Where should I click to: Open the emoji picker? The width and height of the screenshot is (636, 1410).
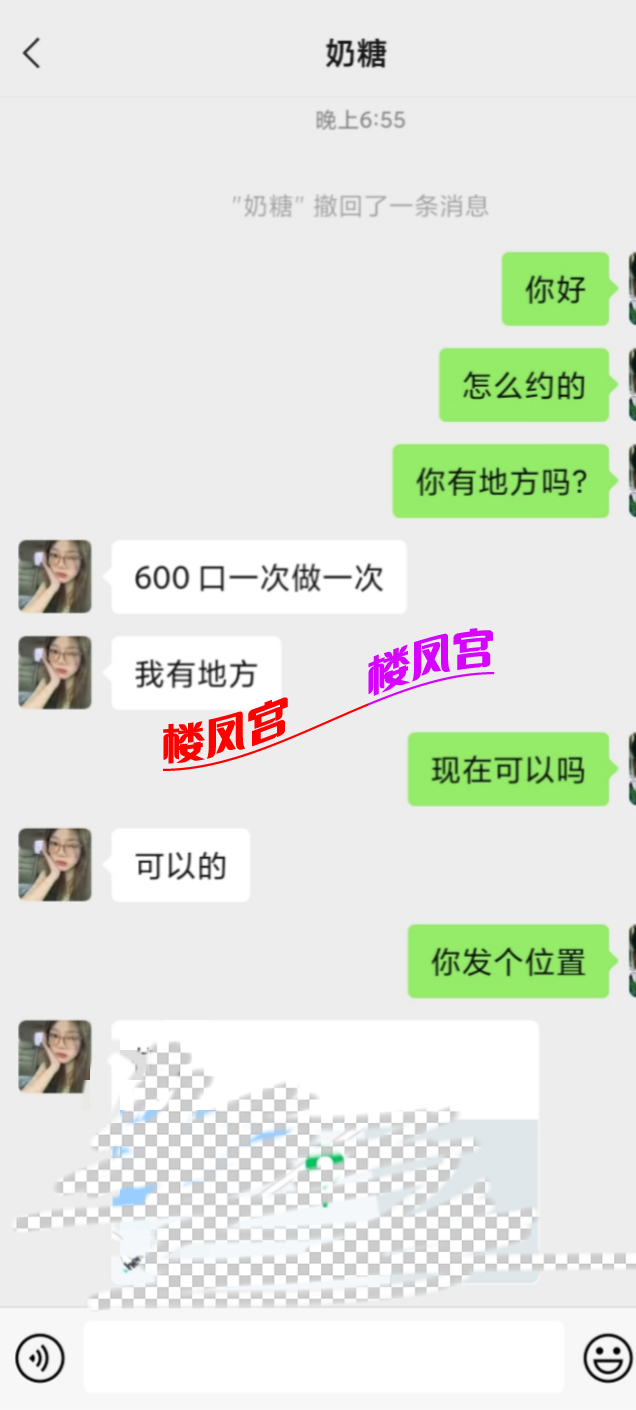coord(607,1358)
